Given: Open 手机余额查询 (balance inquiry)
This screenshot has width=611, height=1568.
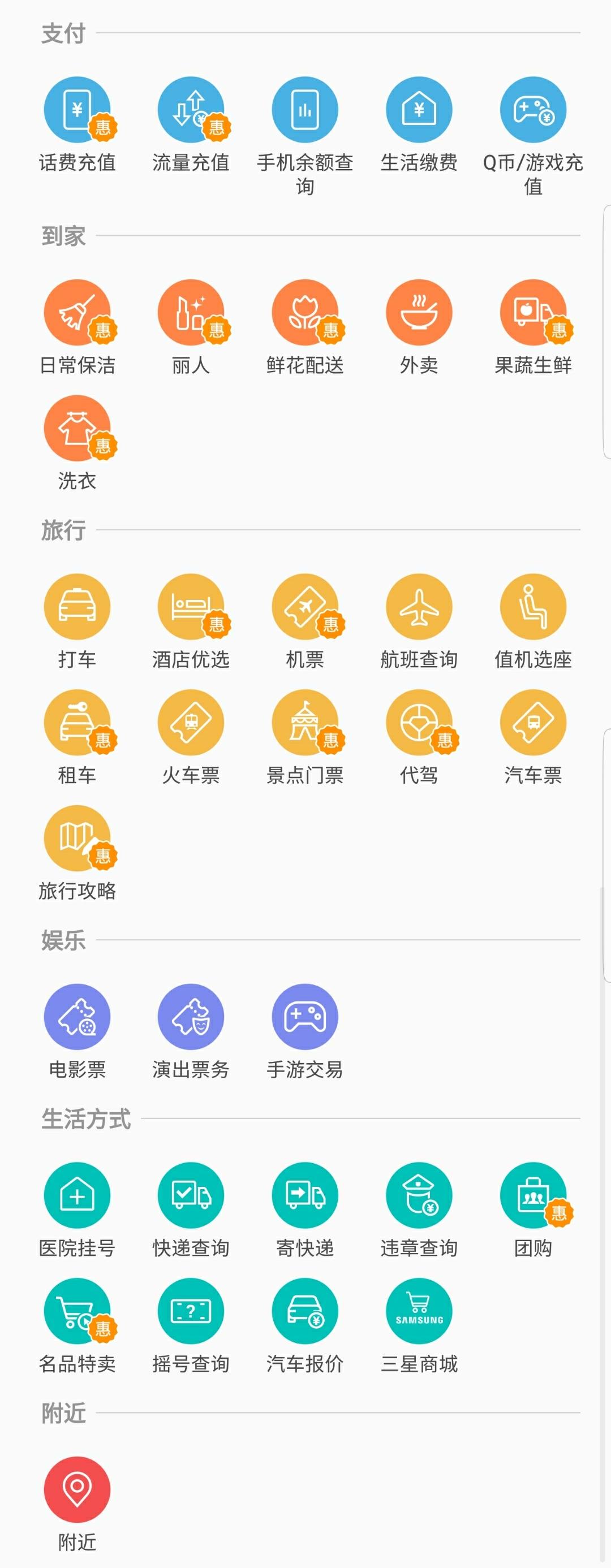Looking at the screenshot, I should [x=304, y=111].
